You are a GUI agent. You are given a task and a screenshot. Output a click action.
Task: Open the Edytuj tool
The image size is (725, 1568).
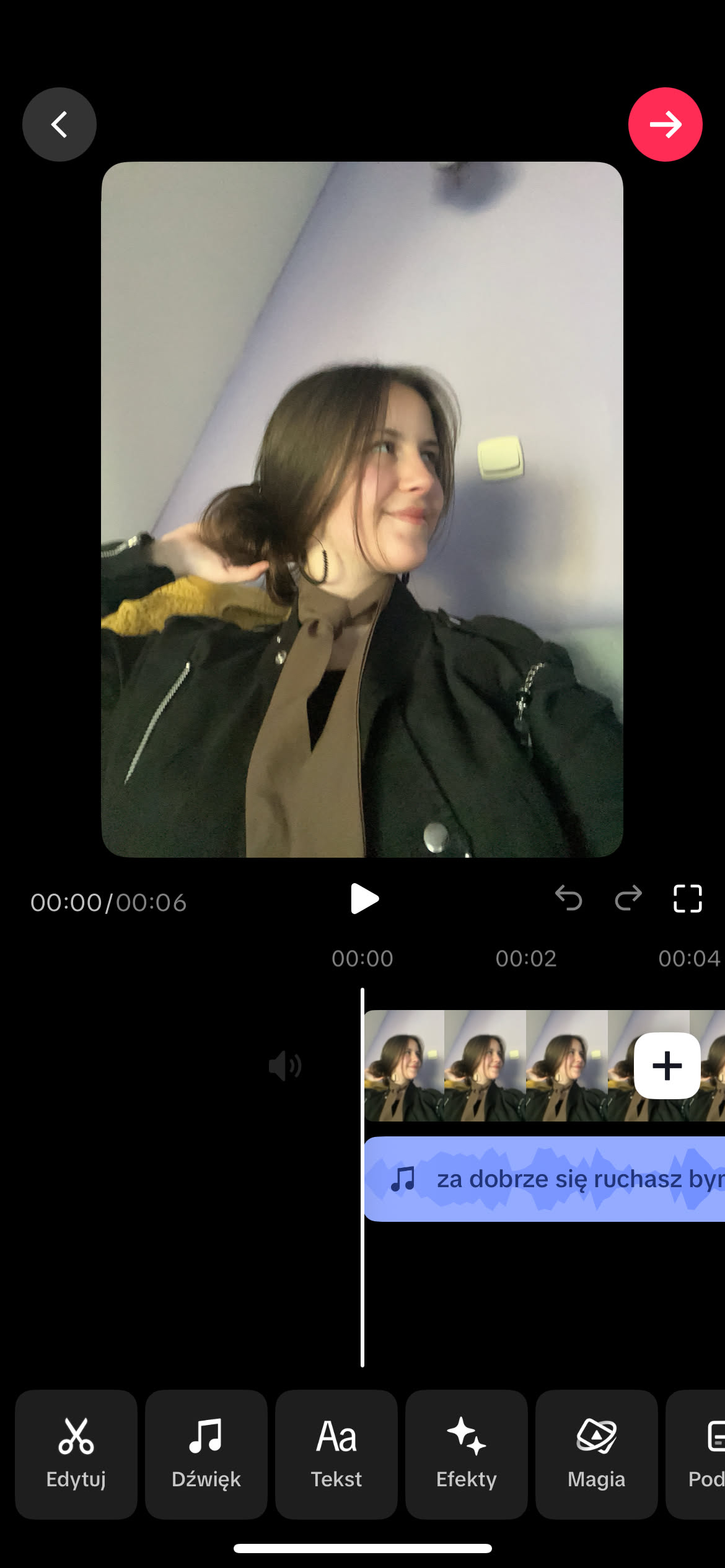tap(76, 1454)
